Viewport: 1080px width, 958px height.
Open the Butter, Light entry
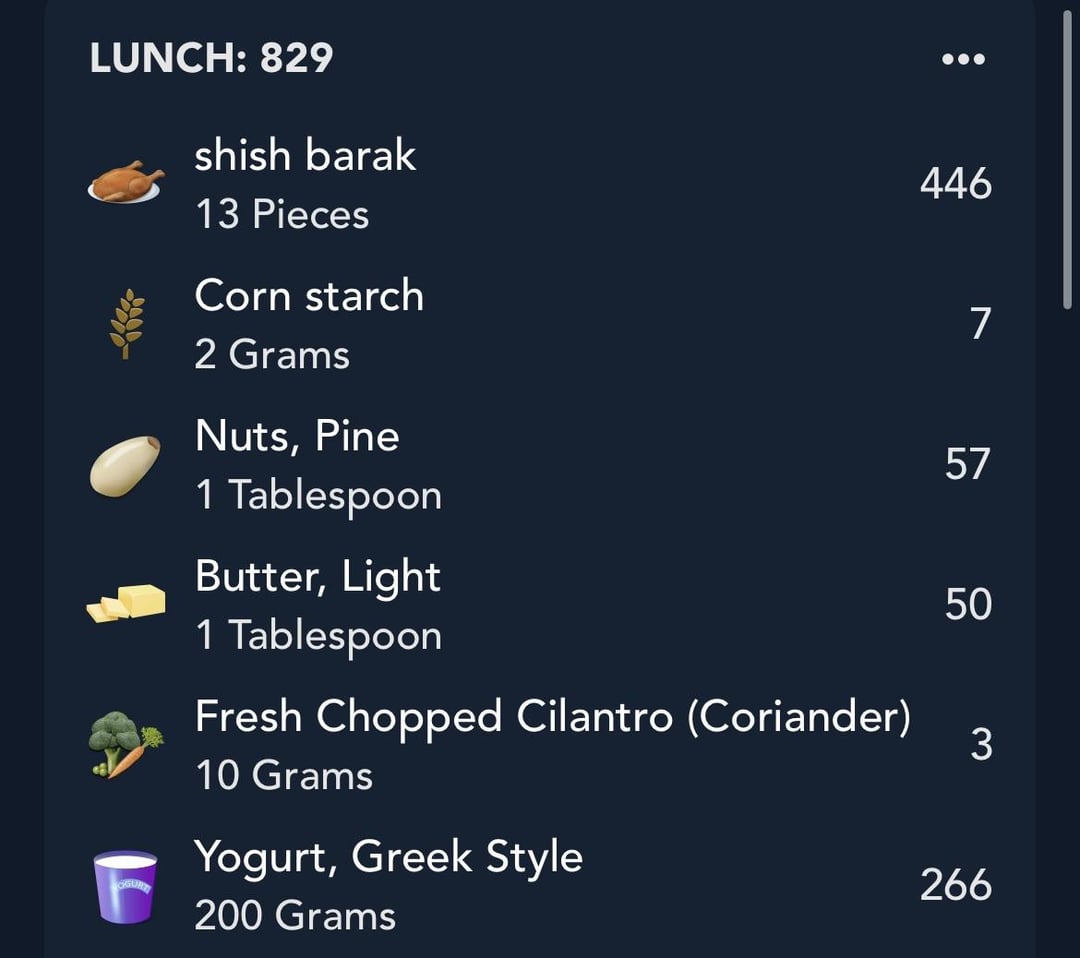540,605
